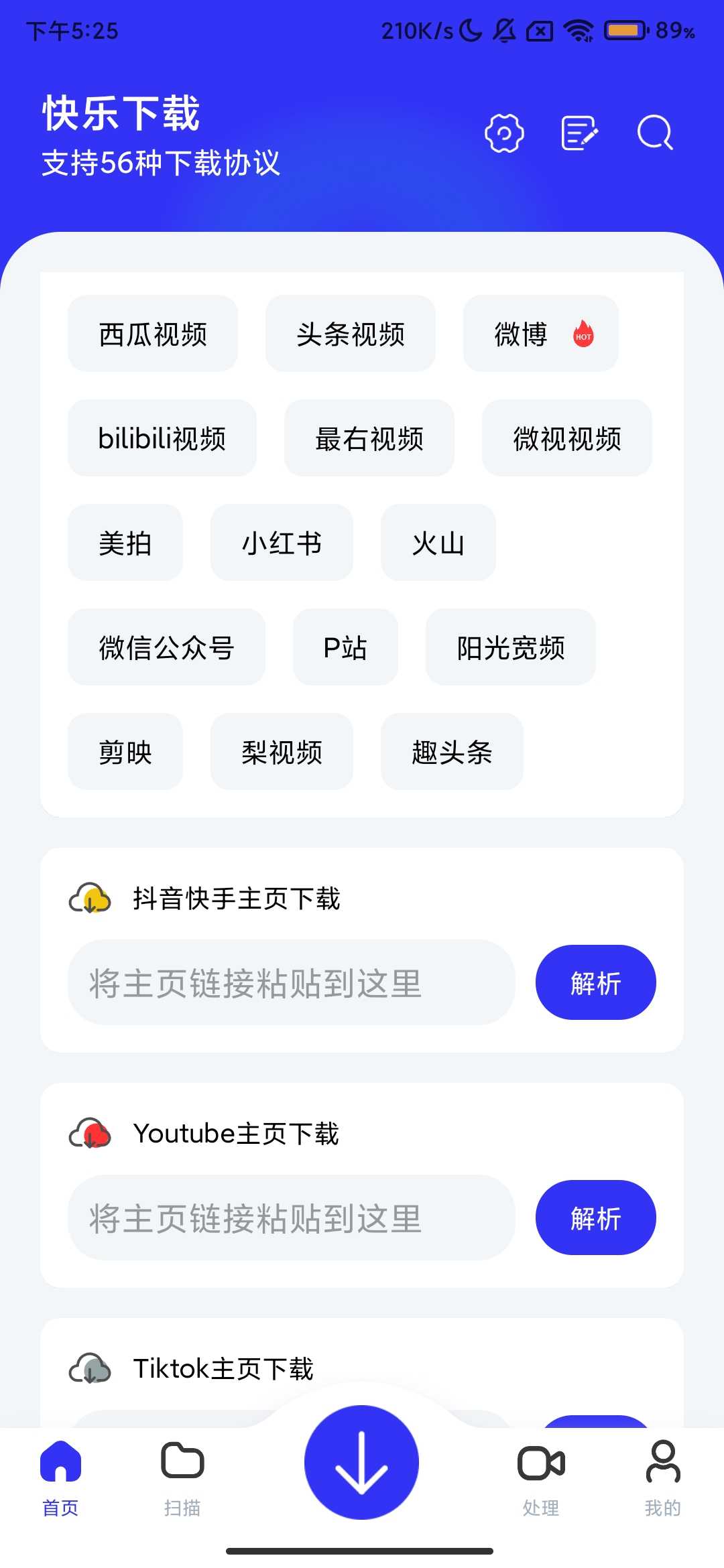
Task: Select bilibili视频 platform chip
Action: point(162,438)
